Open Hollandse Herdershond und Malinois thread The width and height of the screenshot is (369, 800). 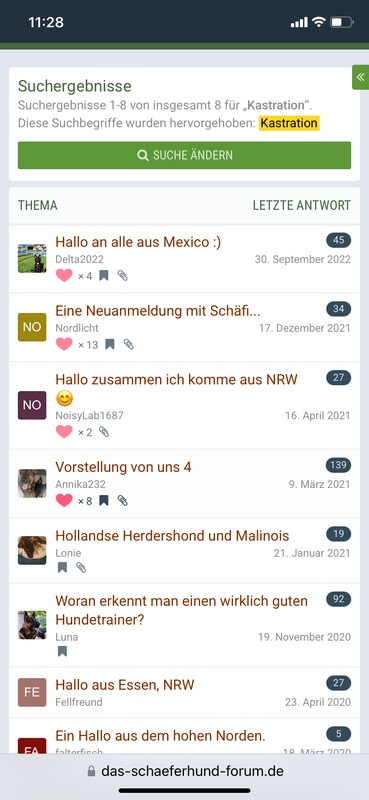(x=172, y=536)
